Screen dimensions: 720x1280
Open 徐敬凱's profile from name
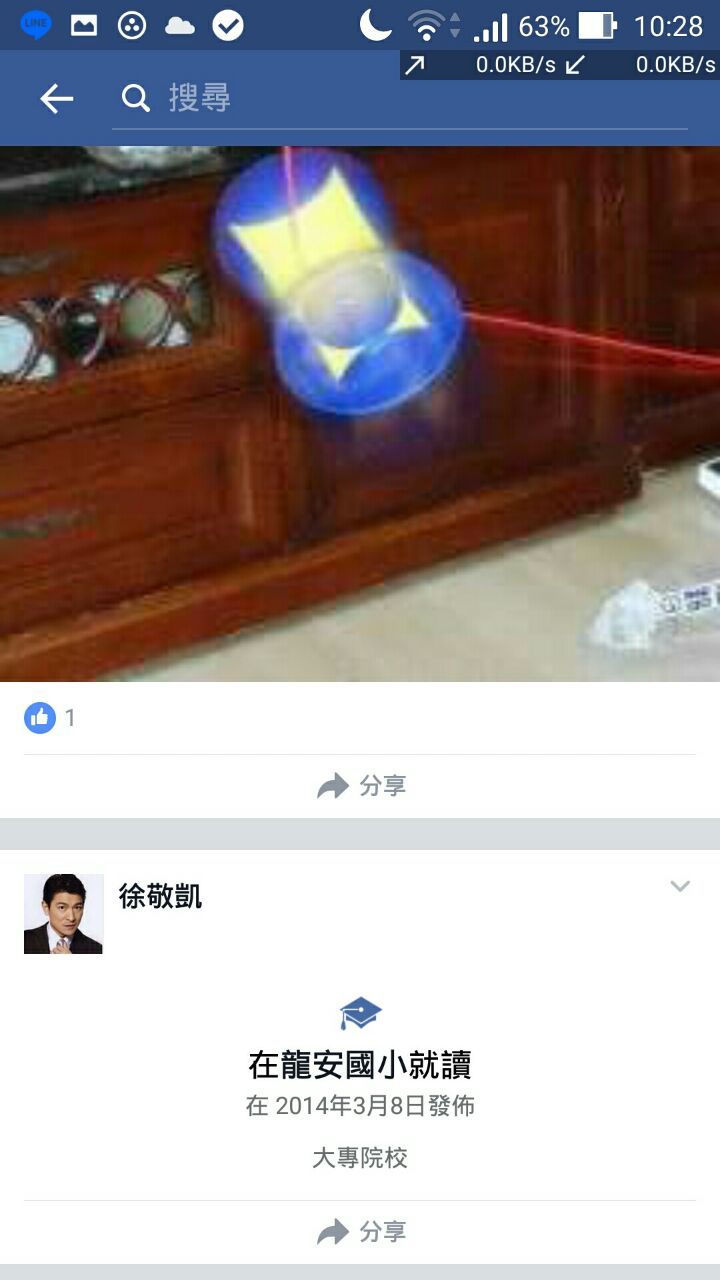click(x=160, y=896)
